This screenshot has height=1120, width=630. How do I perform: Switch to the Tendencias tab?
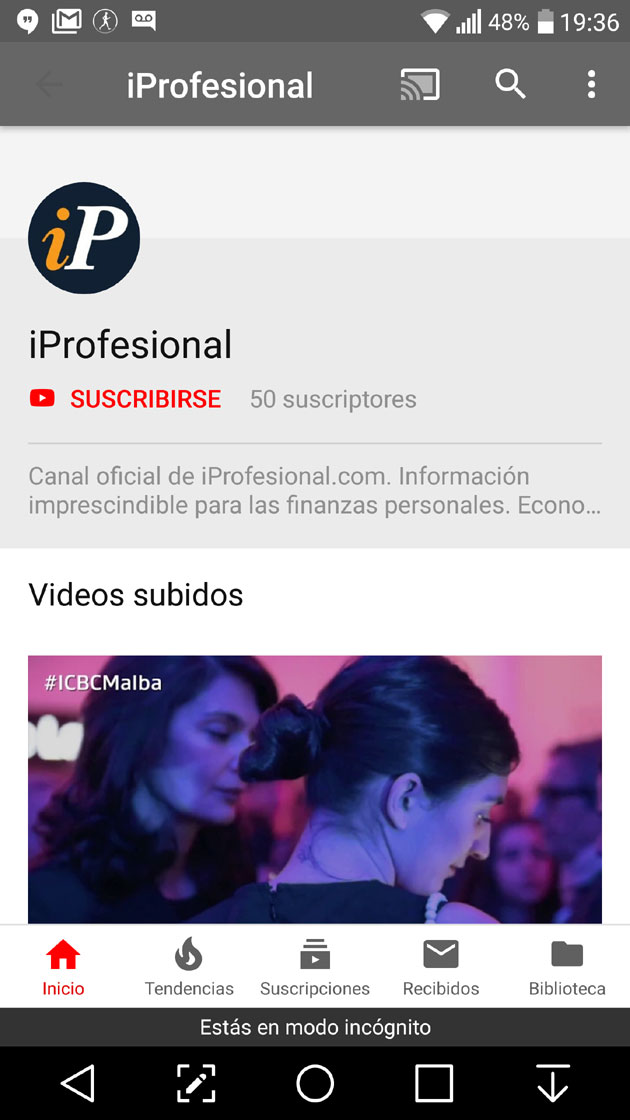189,968
